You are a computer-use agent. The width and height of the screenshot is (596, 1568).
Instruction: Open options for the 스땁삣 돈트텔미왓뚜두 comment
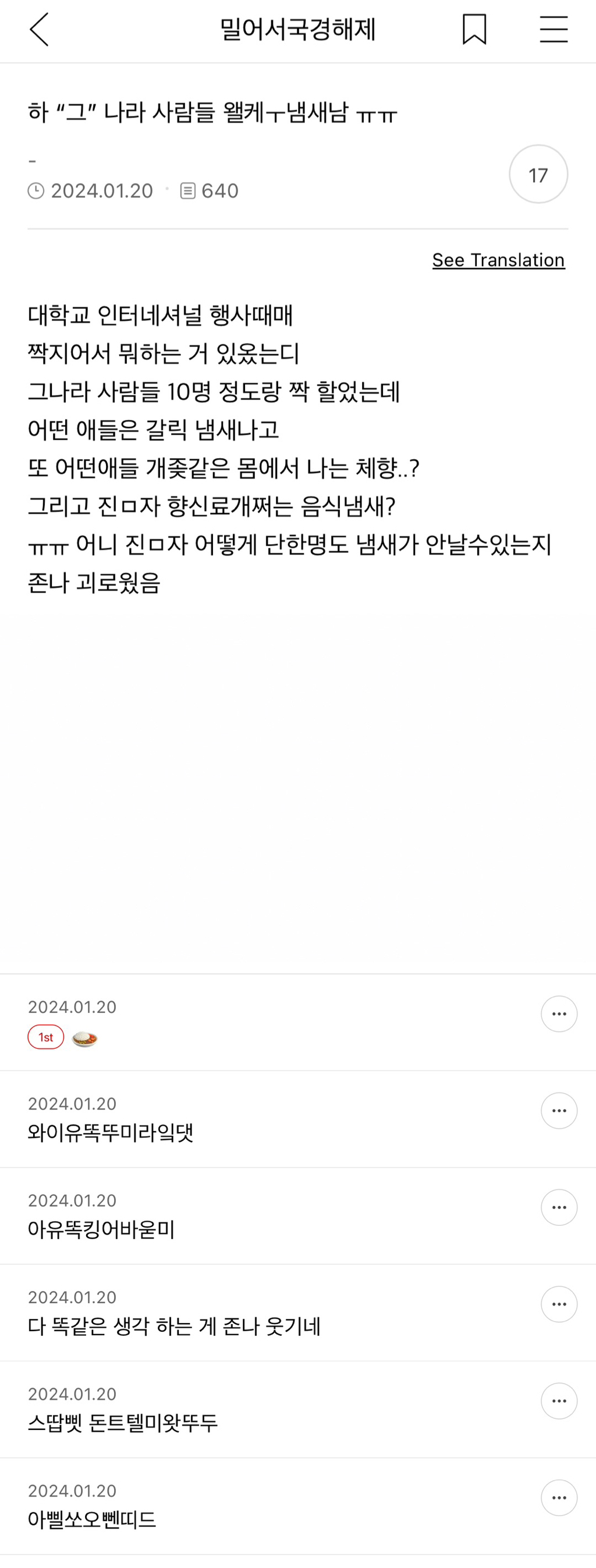[x=559, y=1400]
